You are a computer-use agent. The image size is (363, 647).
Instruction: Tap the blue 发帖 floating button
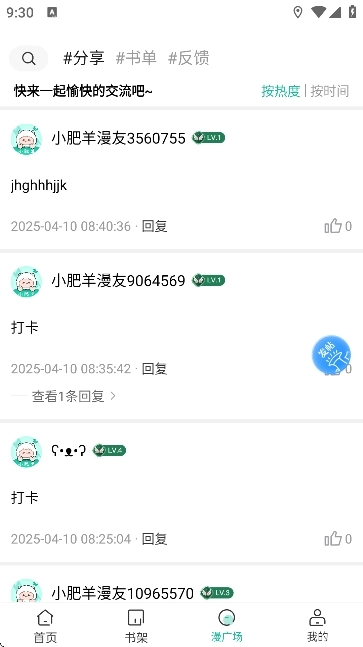point(331,355)
